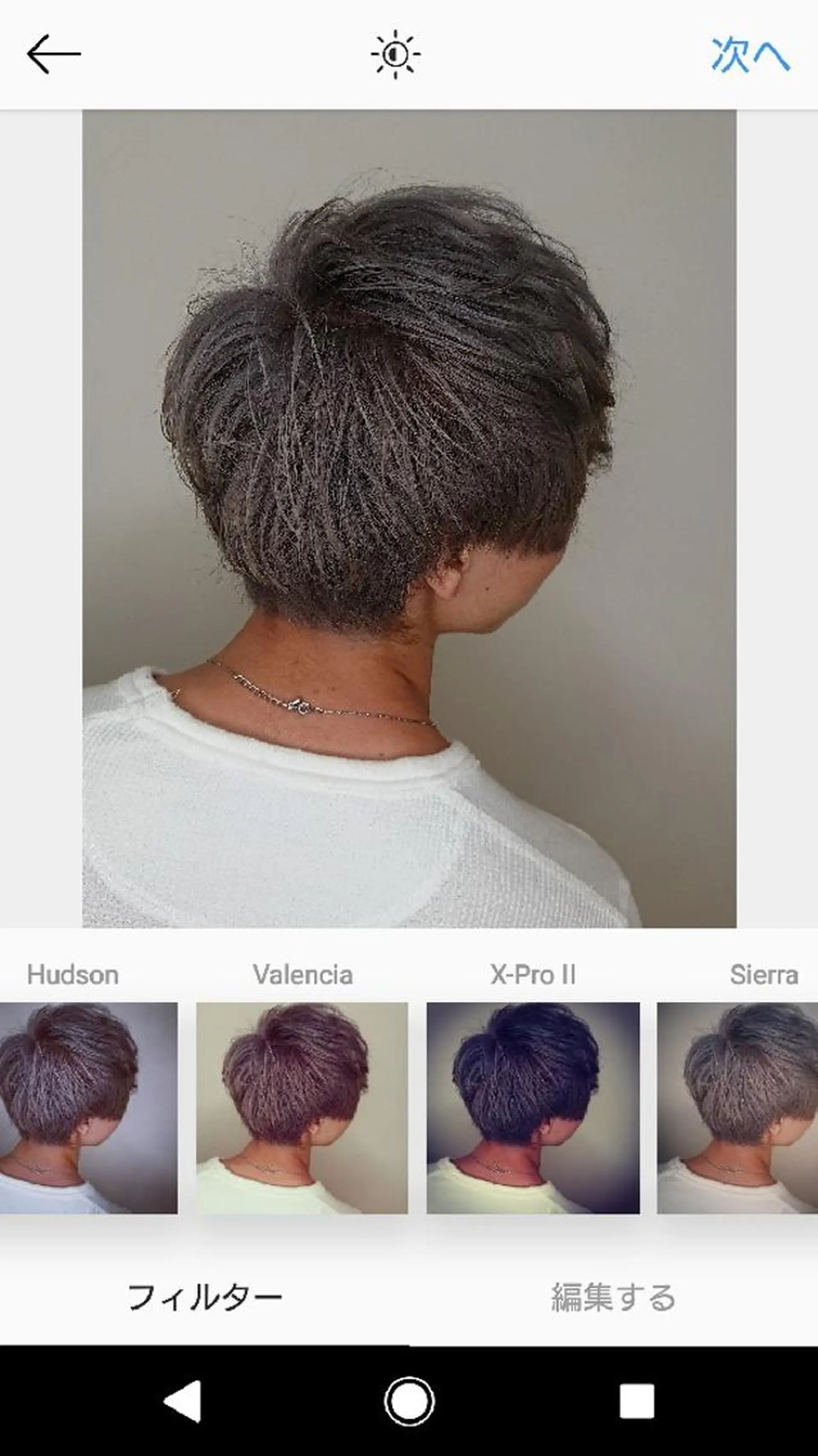Select the フィルター tab
This screenshot has height=1456, width=818.
coord(204,1298)
